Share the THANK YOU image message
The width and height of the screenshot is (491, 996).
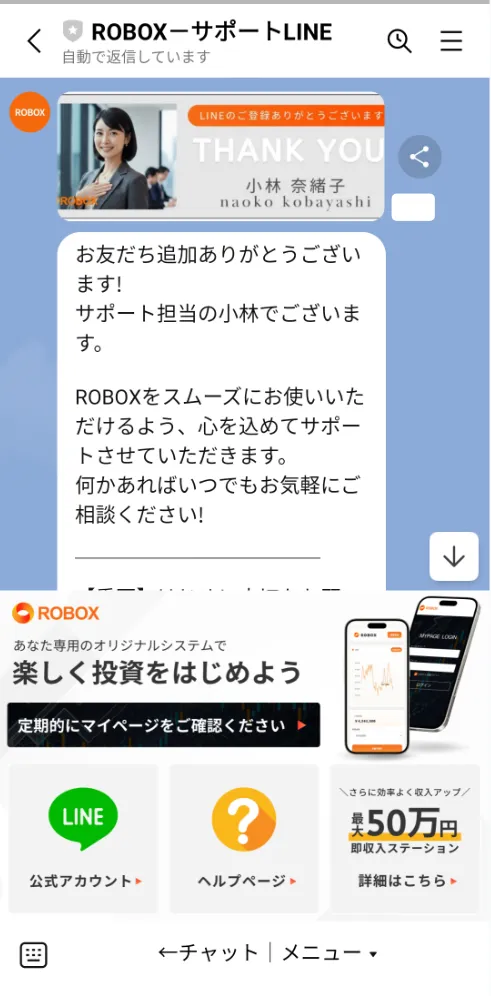(x=419, y=156)
